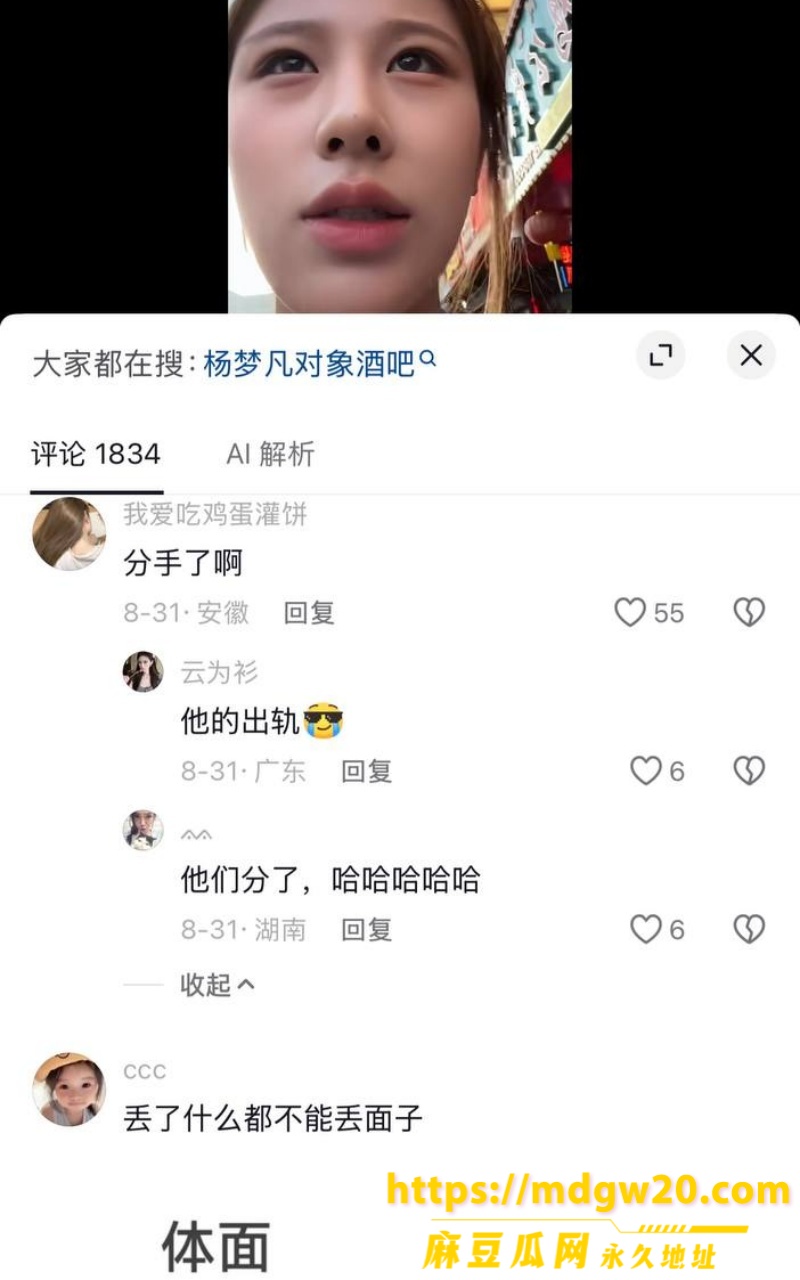Reply to 云为衫's comment
Image resolution: width=800 pixels, height=1280 pixels.
[367, 771]
